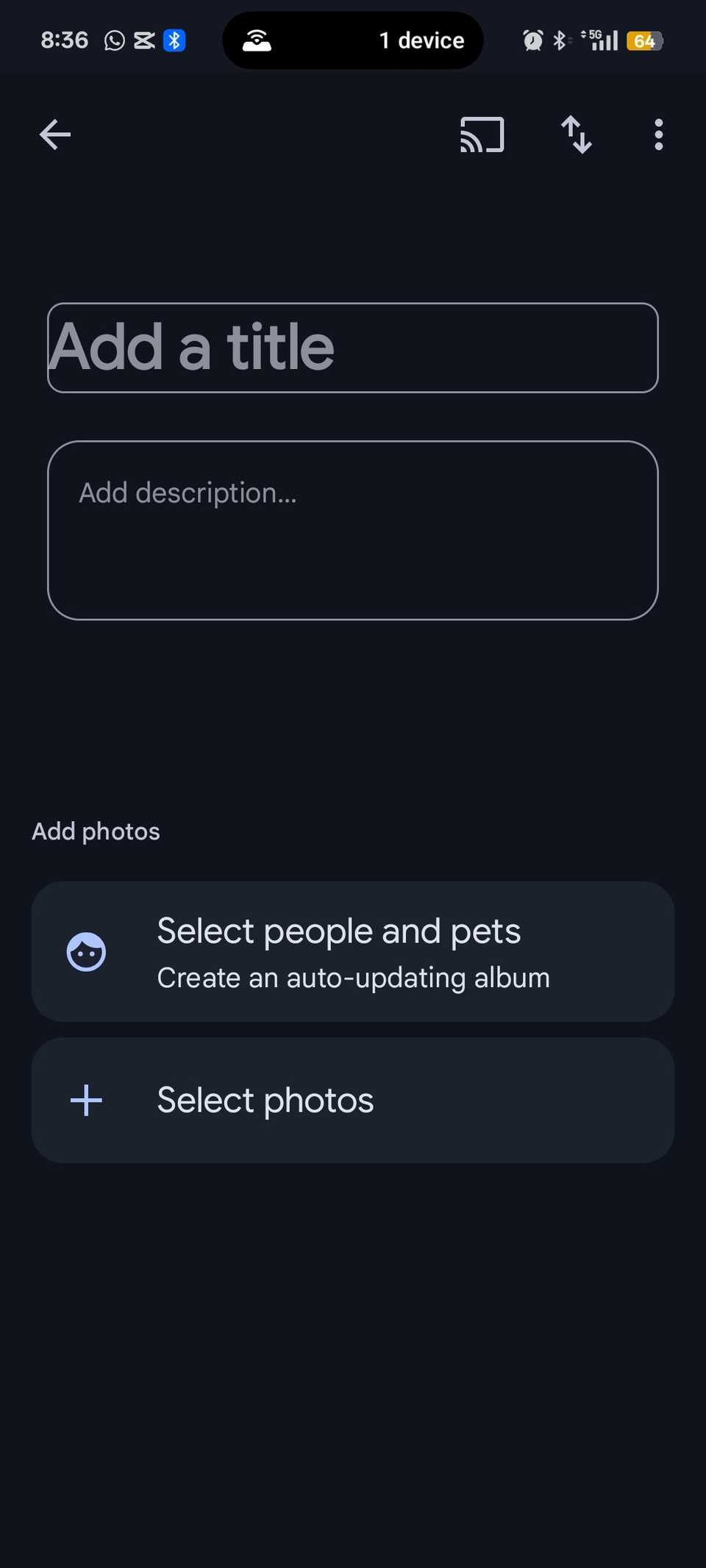Tap the plus icon next to Select photos

pos(85,1100)
